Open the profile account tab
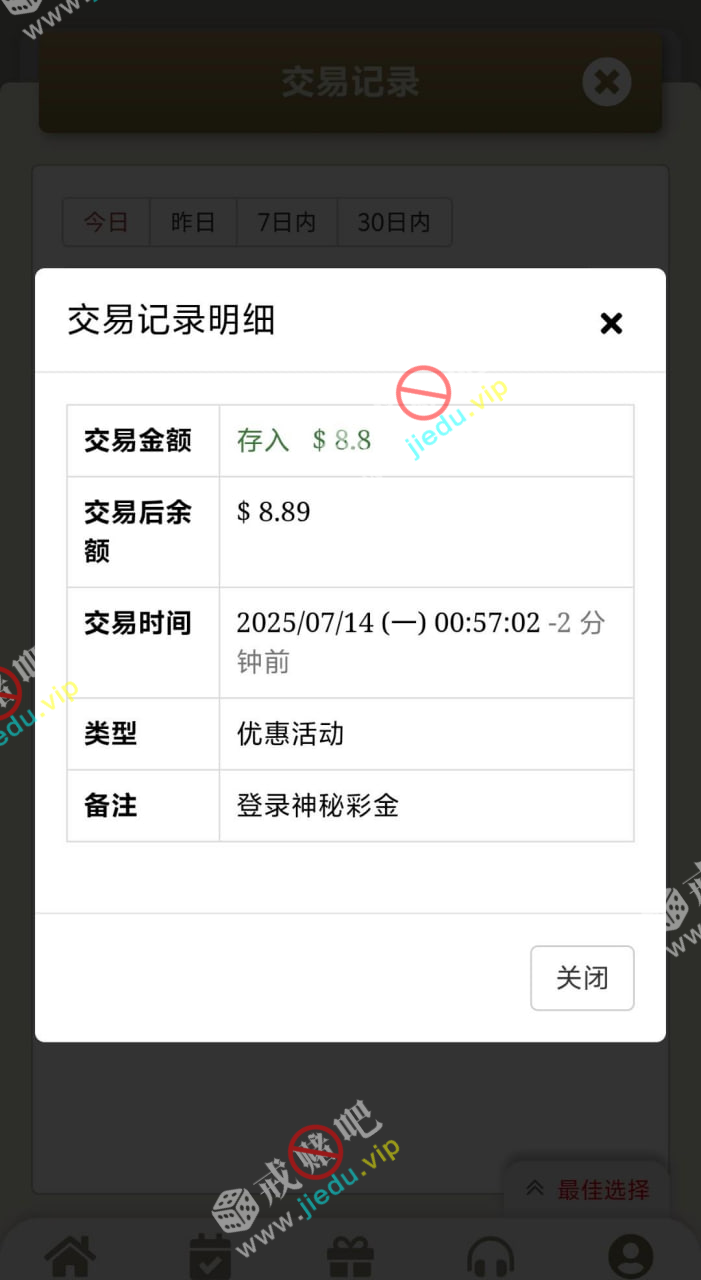The image size is (701, 1280). click(x=630, y=1255)
